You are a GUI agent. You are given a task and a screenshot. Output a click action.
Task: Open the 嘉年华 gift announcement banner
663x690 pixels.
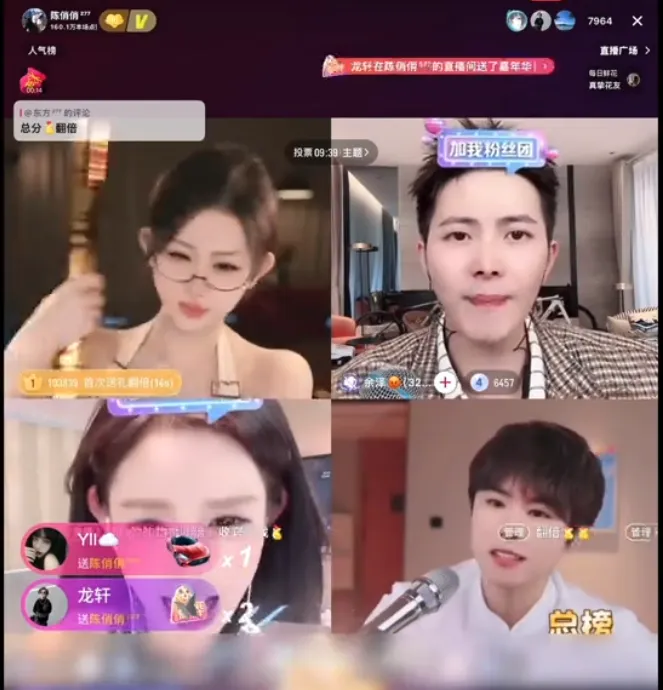438,66
